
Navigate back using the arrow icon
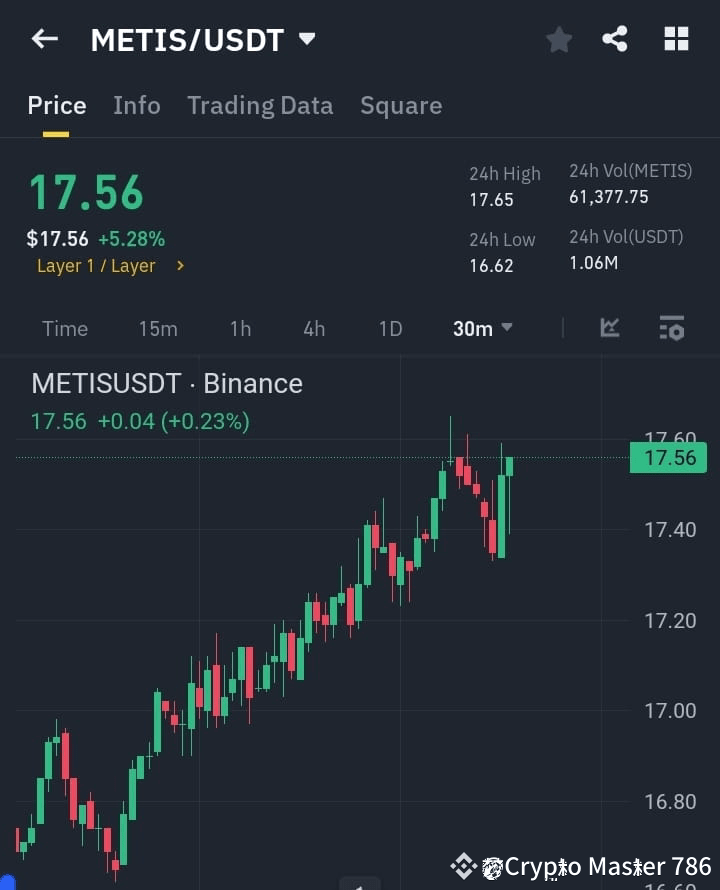(x=44, y=39)
